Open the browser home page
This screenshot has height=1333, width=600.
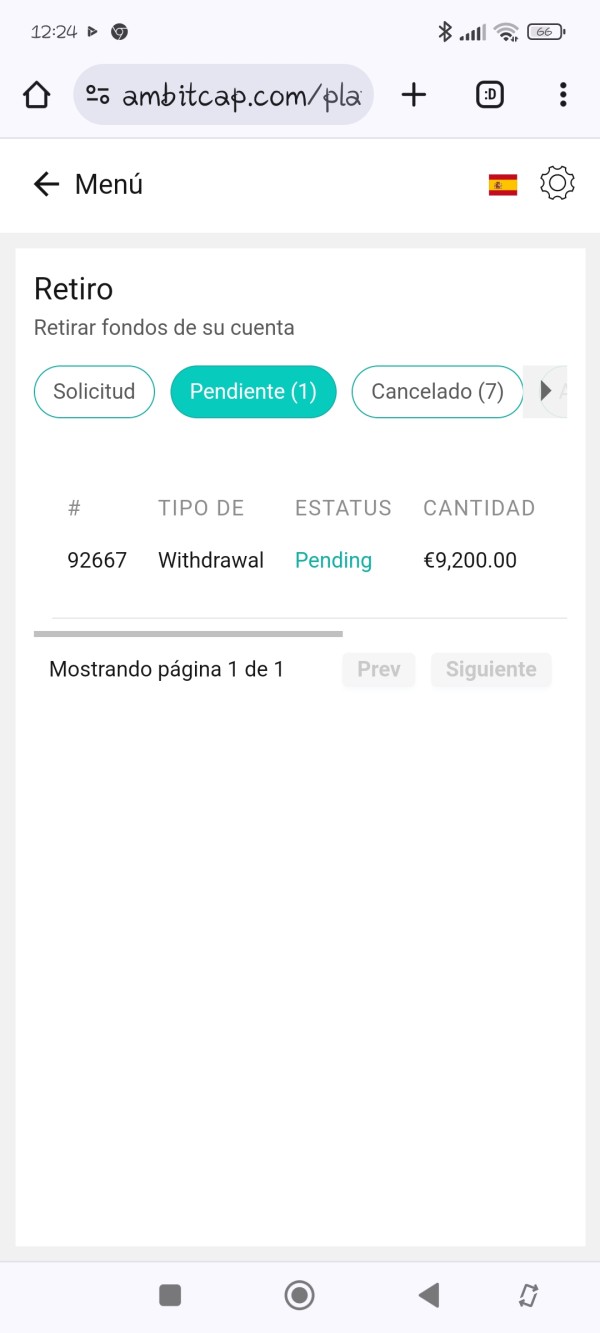pos(37,95)
